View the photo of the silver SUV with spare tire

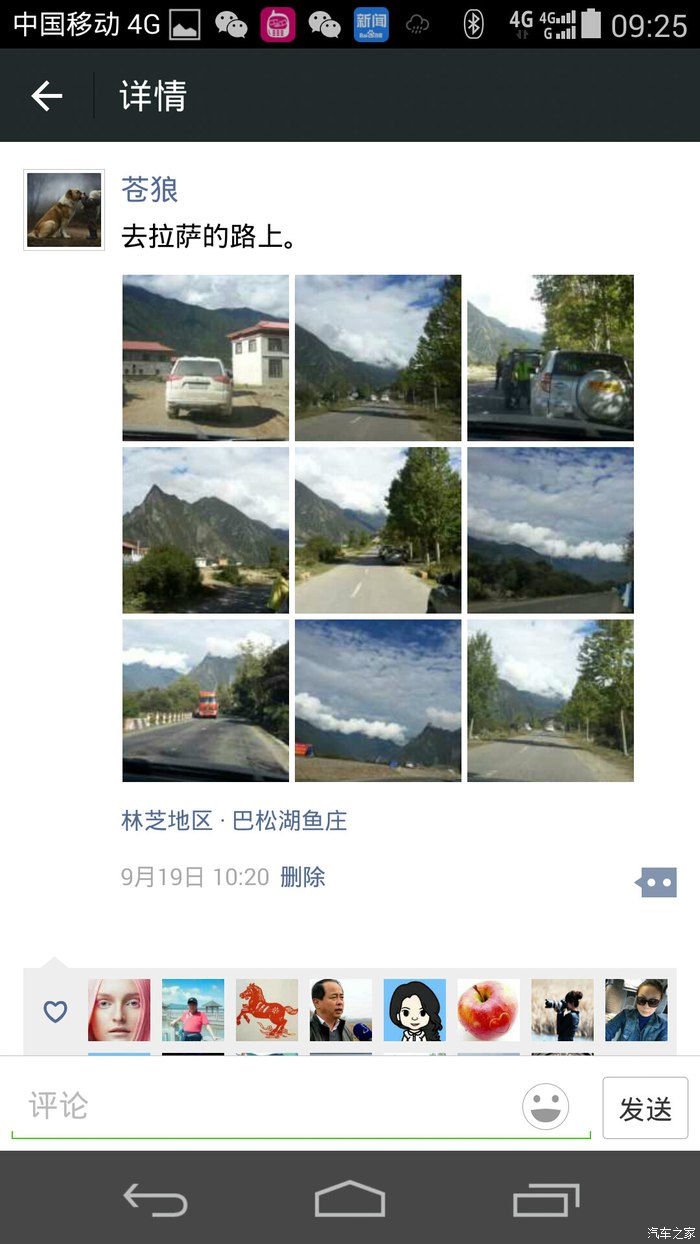(x=550, y=357)
